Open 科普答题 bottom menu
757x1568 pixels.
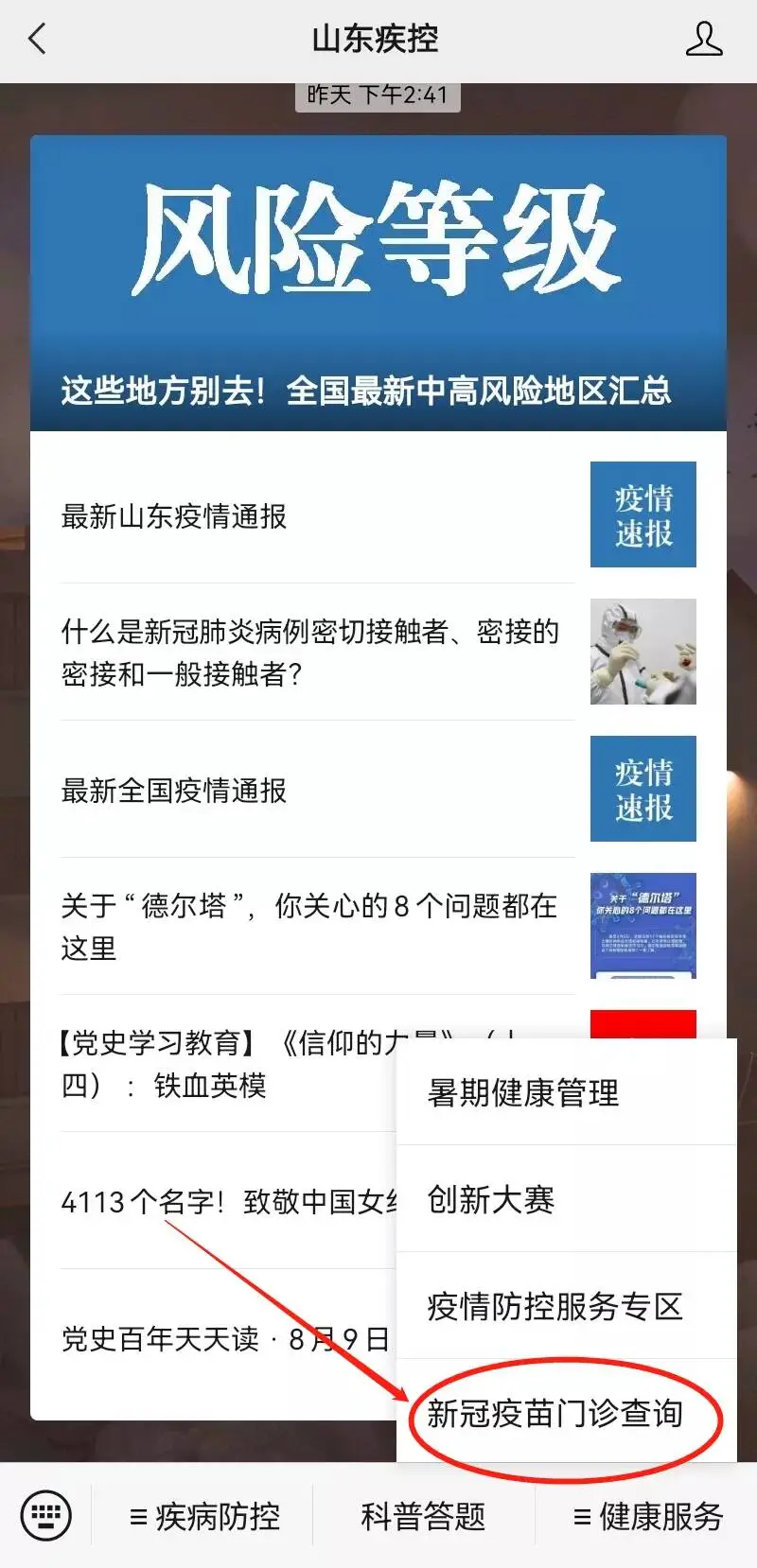423,1517
